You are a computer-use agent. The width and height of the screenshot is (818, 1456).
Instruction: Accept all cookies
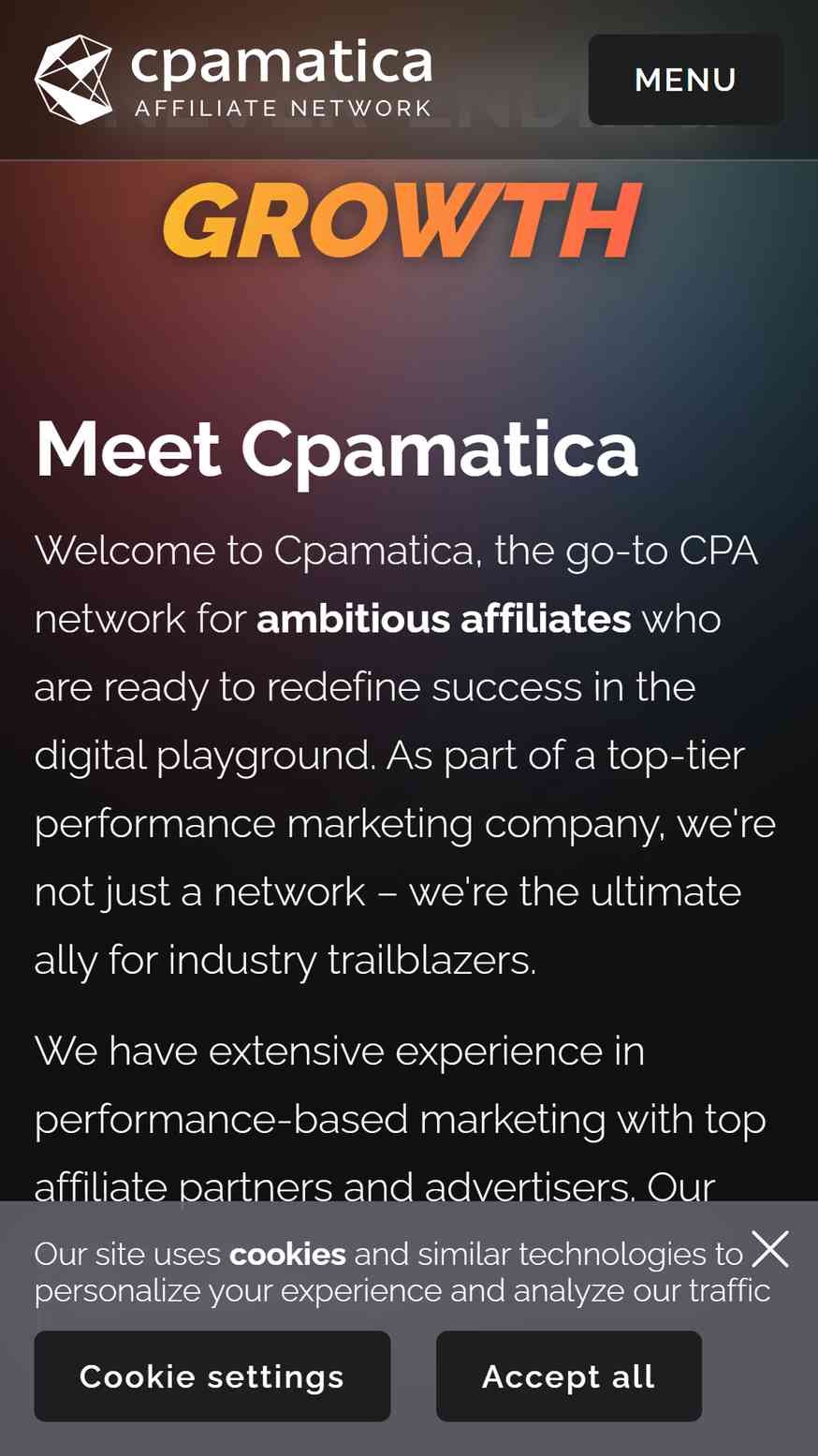[568, 1375]
